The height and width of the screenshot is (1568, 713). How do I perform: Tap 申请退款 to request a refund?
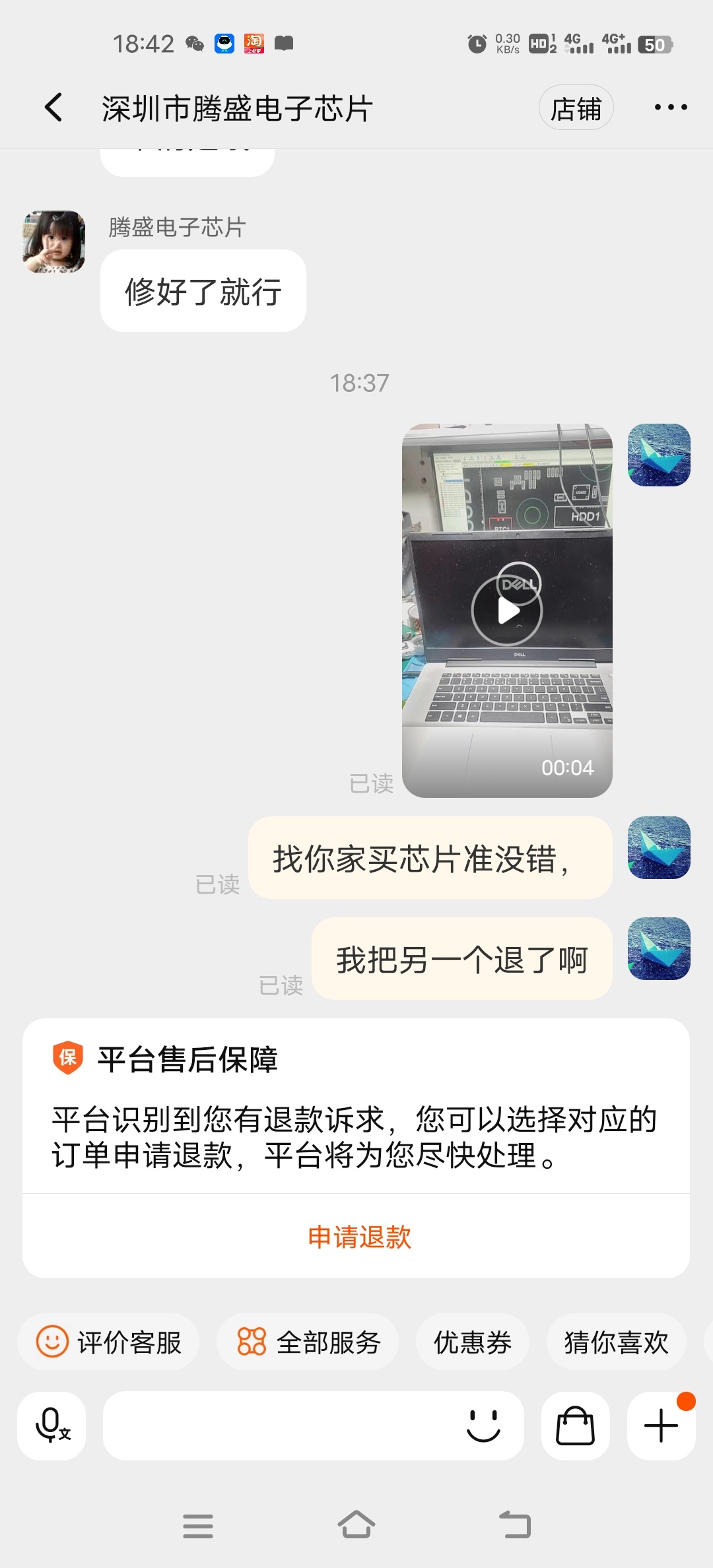[x=359, y=1237]
